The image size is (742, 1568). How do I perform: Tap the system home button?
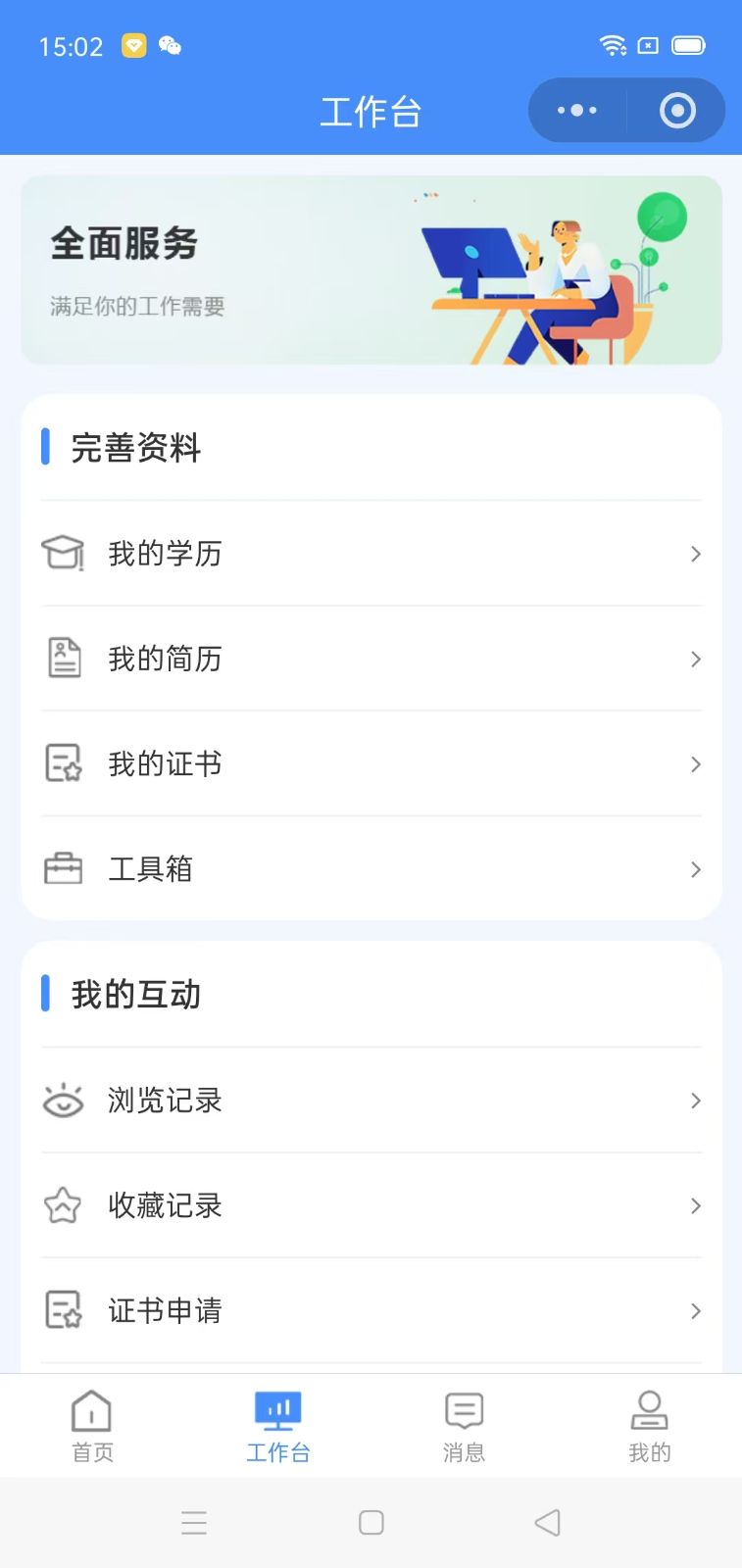click(x=371, y=1522)
